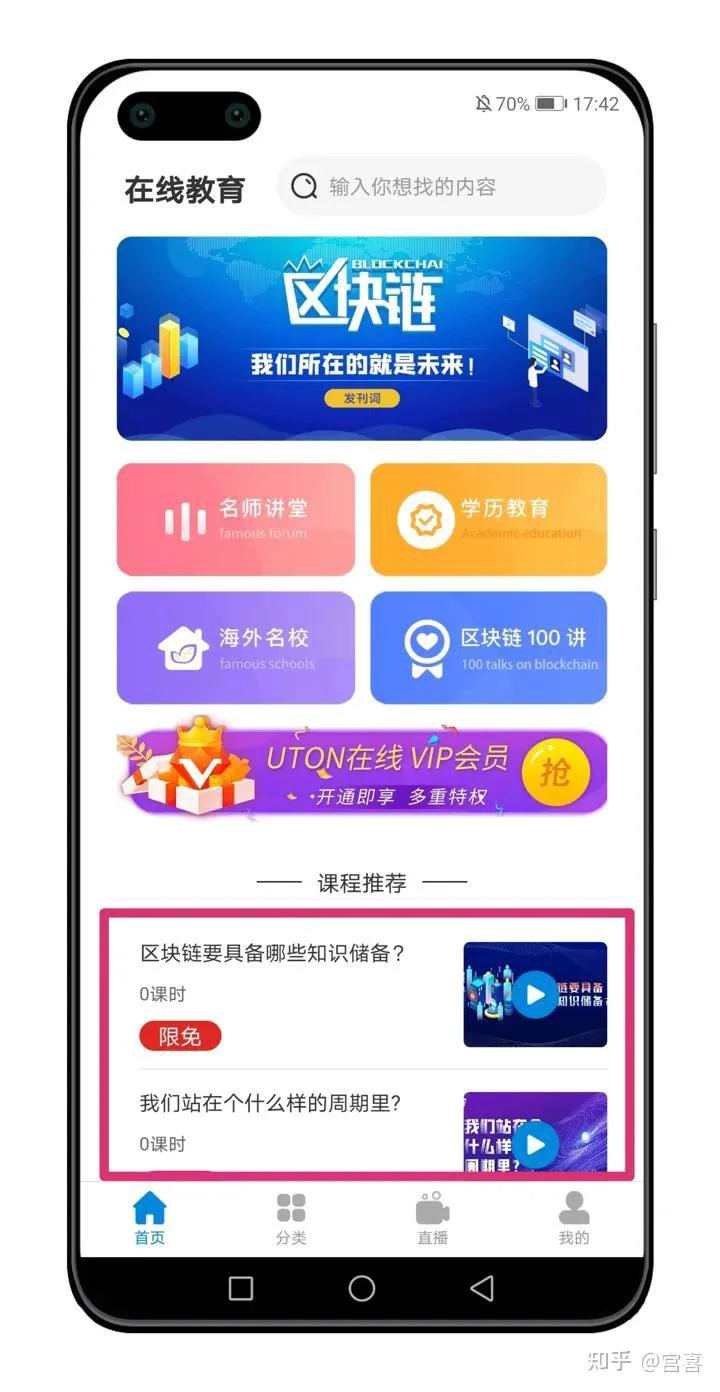Go to the system home screen
720x1392 pixels.
(x=361, y=1288)
